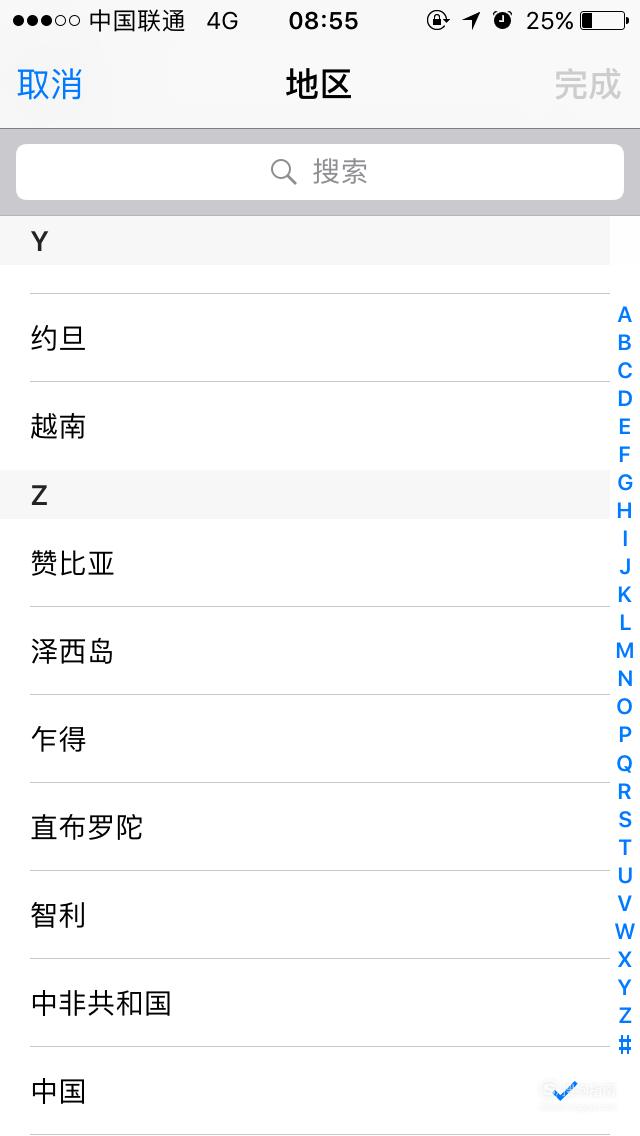The width and height of the screenshot is (640, 1136).
Task: Jump to letter M in index
Action: point(624,651)
